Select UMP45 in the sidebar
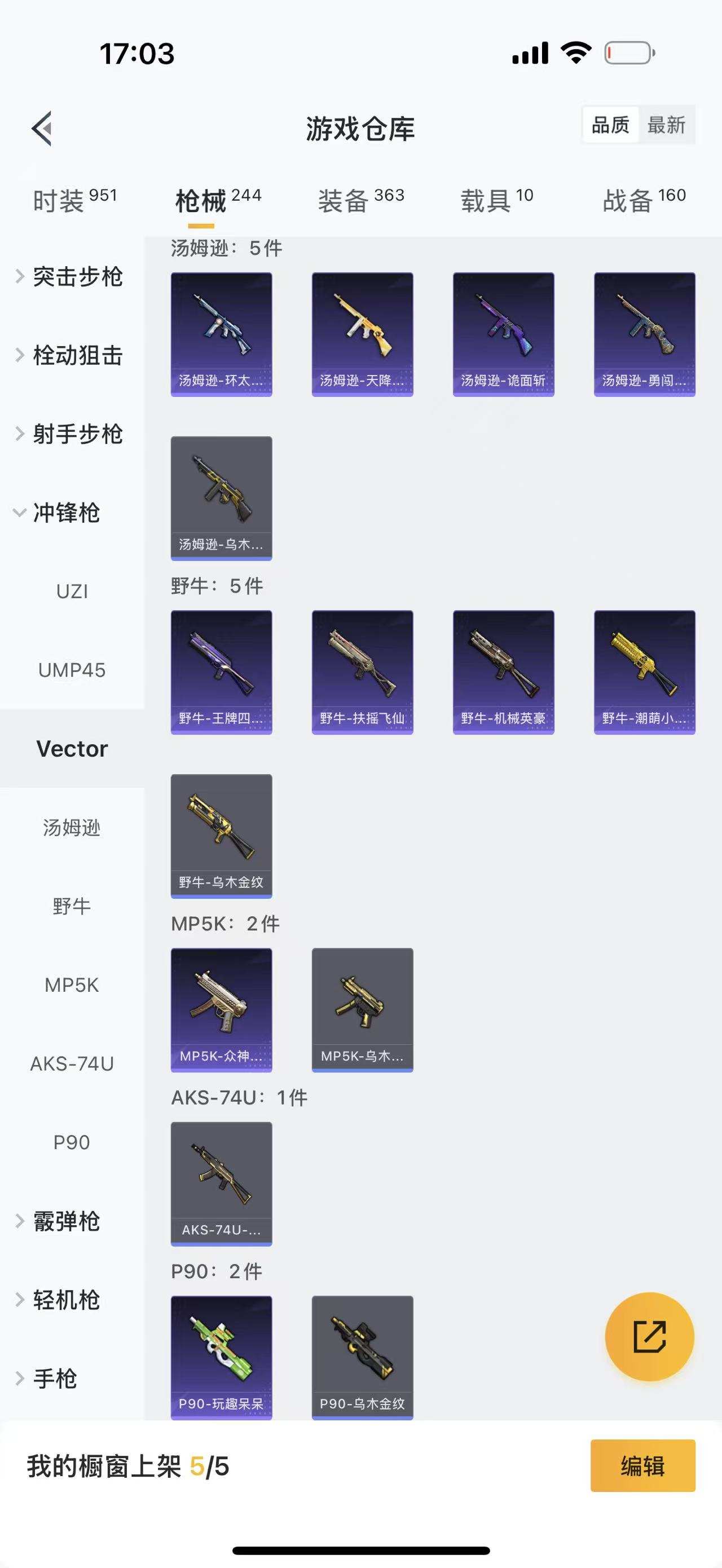The width and height of the screenshot is (722, 1568). point(72,670)
